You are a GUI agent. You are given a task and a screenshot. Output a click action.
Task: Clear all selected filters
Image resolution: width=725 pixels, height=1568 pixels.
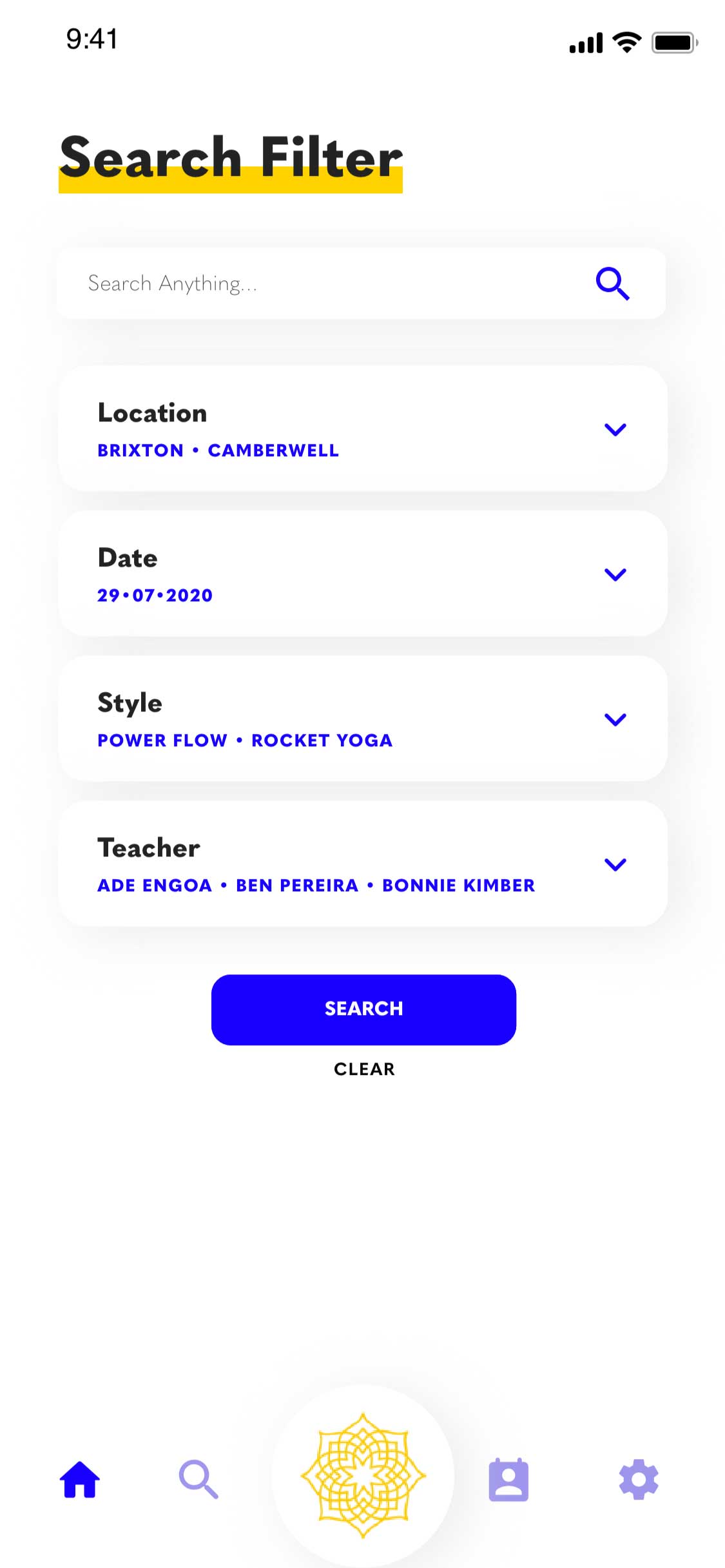tap(364, 1069)
